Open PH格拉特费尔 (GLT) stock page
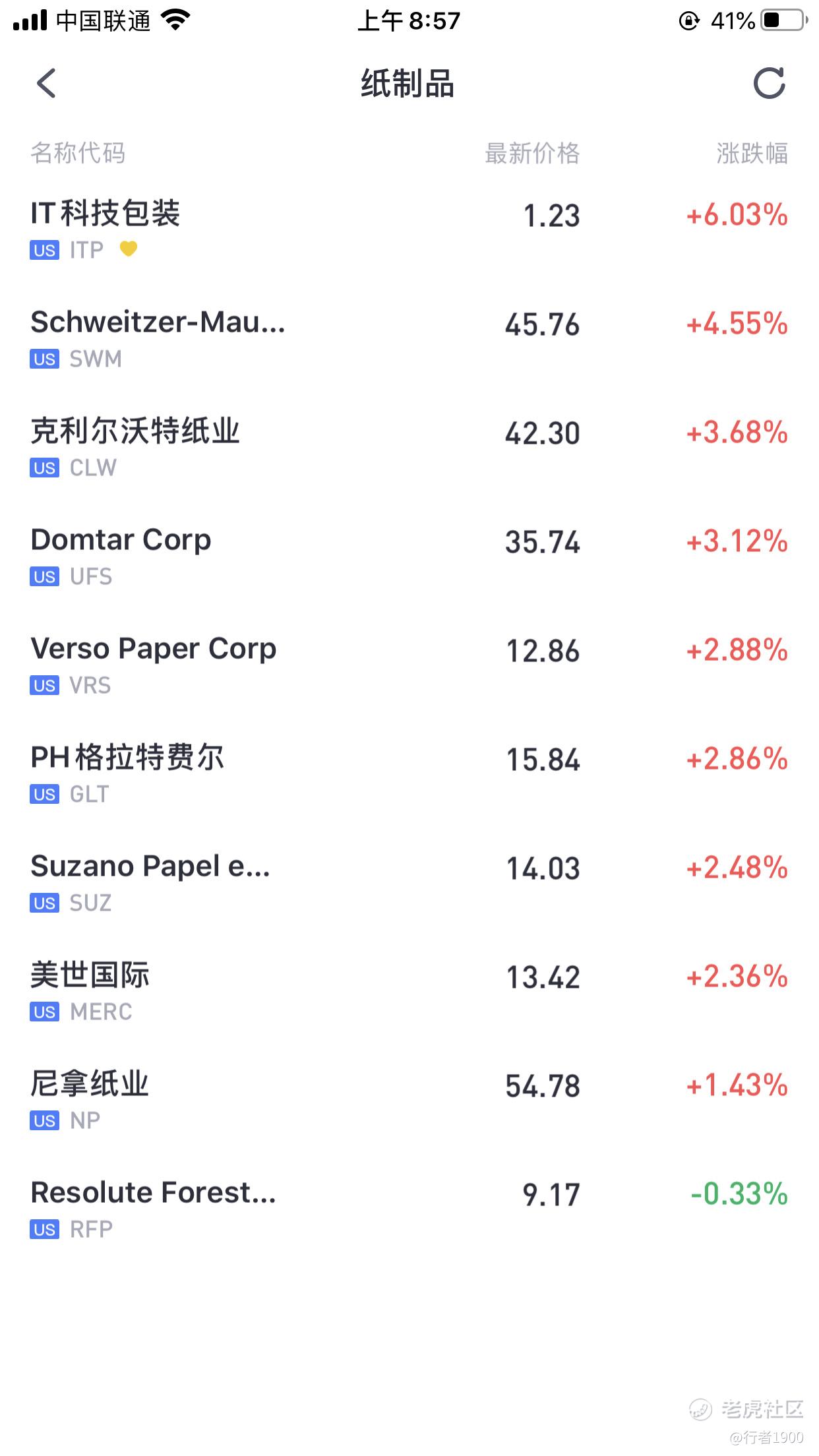Image resolution: width=819 pixels, height=1456 pixels. 409,773
